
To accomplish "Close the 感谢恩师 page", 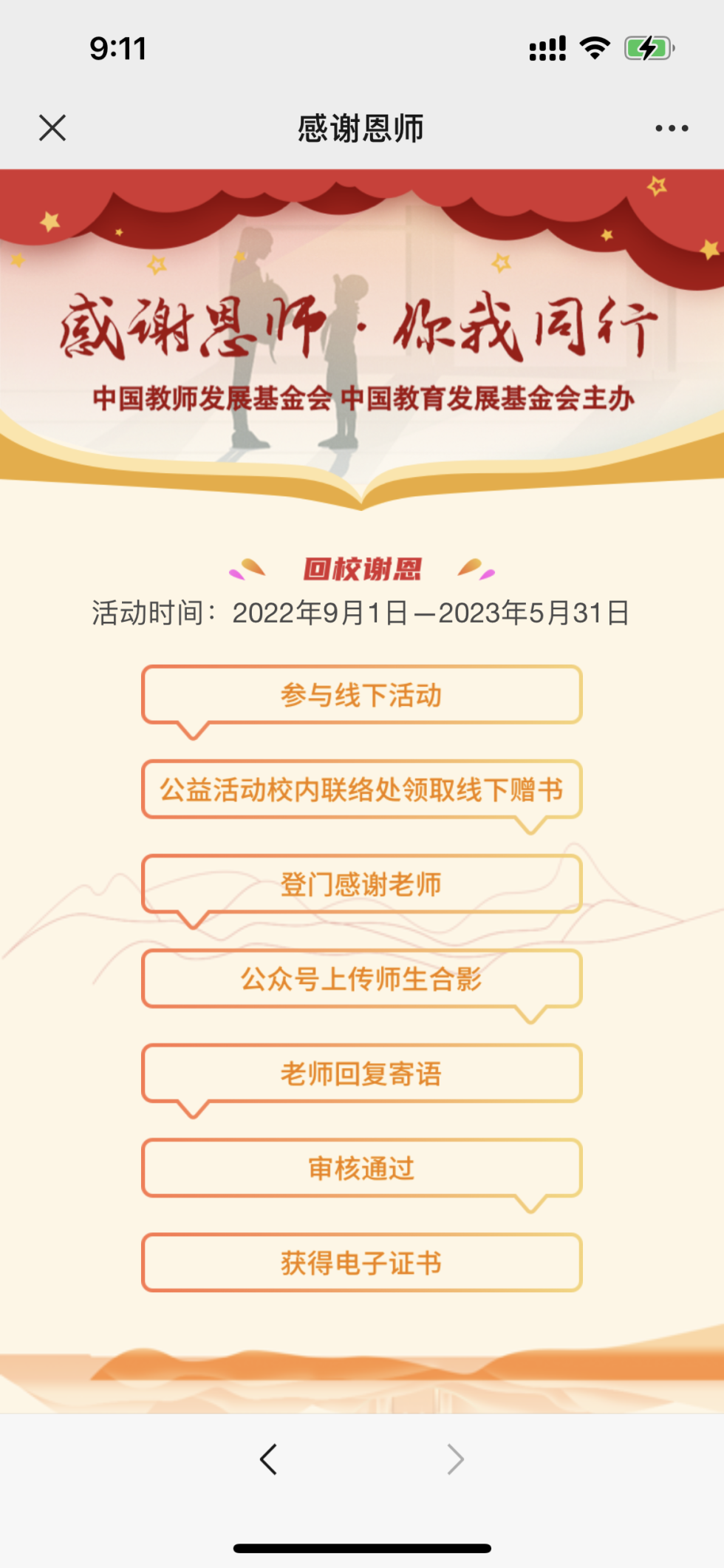I will (52, 128).
